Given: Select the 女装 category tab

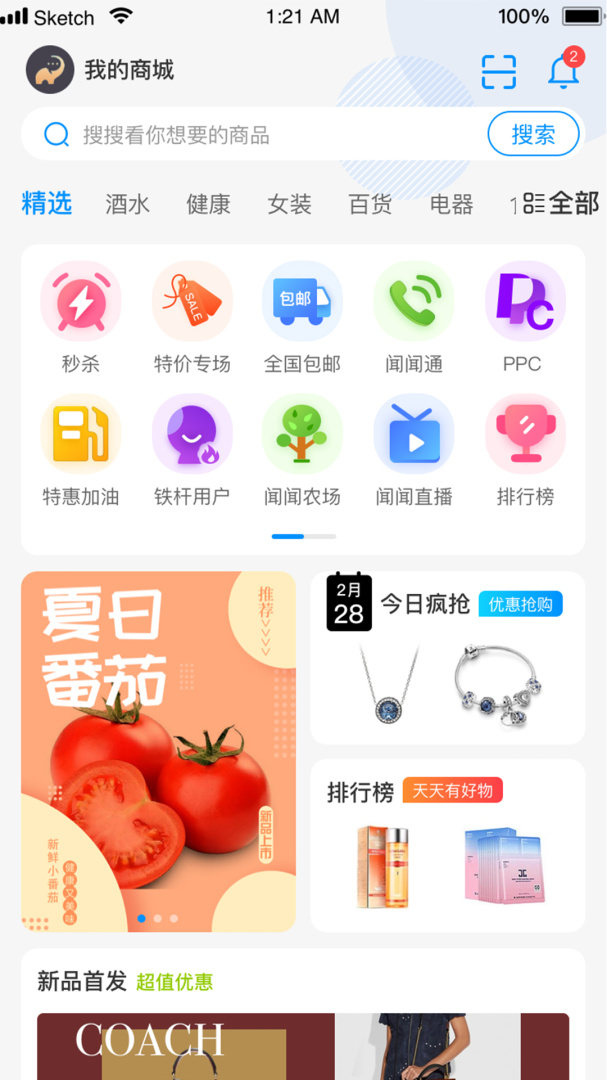Looking at the screenshot, I should point(289,205).
